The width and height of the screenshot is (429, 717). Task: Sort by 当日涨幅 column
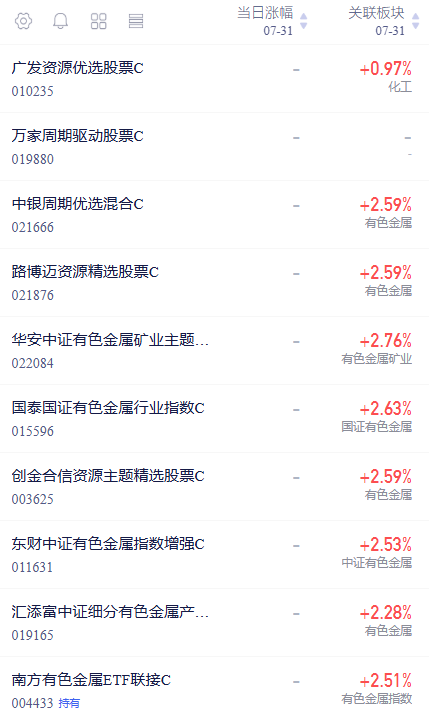tap(272, 21)
